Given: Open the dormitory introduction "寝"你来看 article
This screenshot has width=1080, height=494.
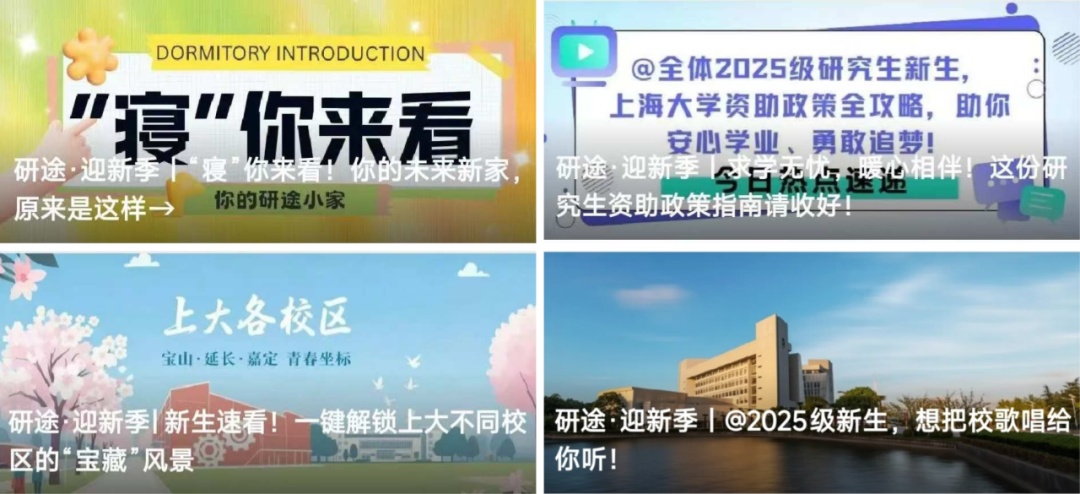Looking at the screenshot, I should click(268, 120).
